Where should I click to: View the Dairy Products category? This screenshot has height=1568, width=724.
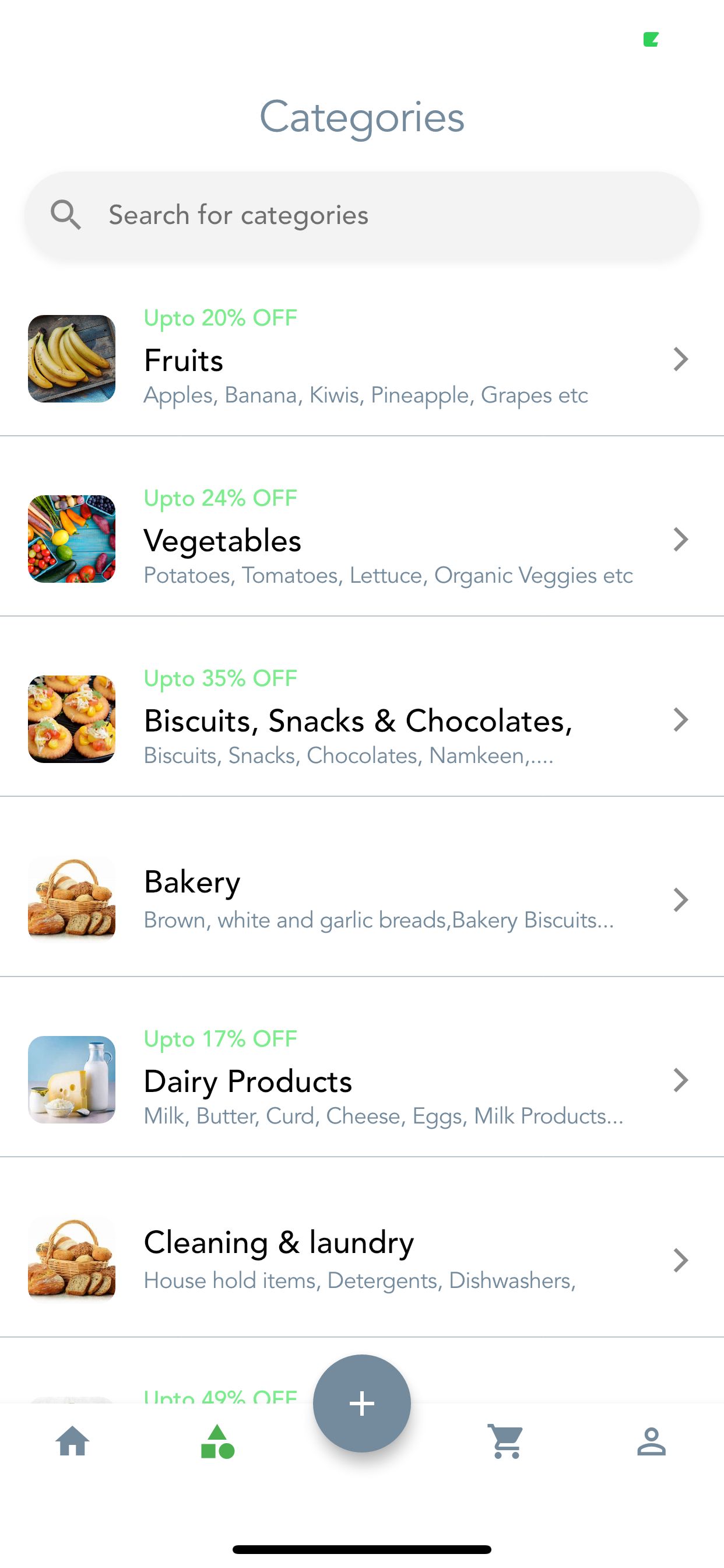point(361,1080)
